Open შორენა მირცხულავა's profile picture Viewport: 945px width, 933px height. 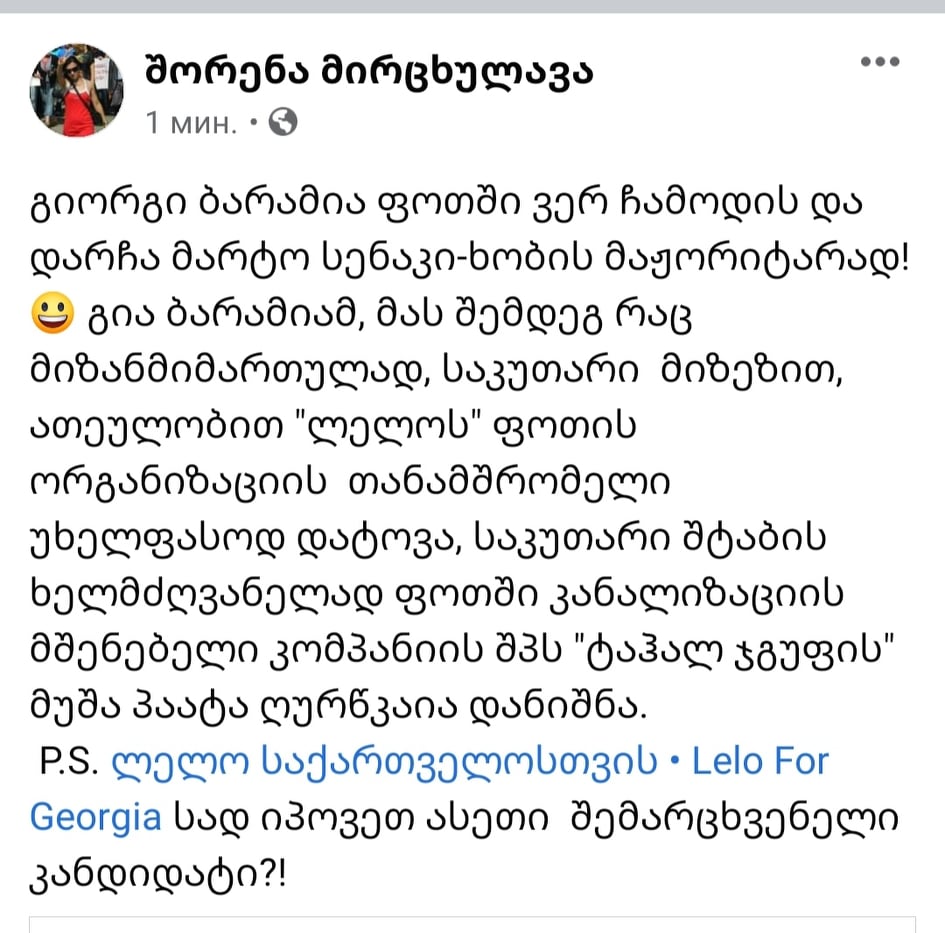(78, 90)
